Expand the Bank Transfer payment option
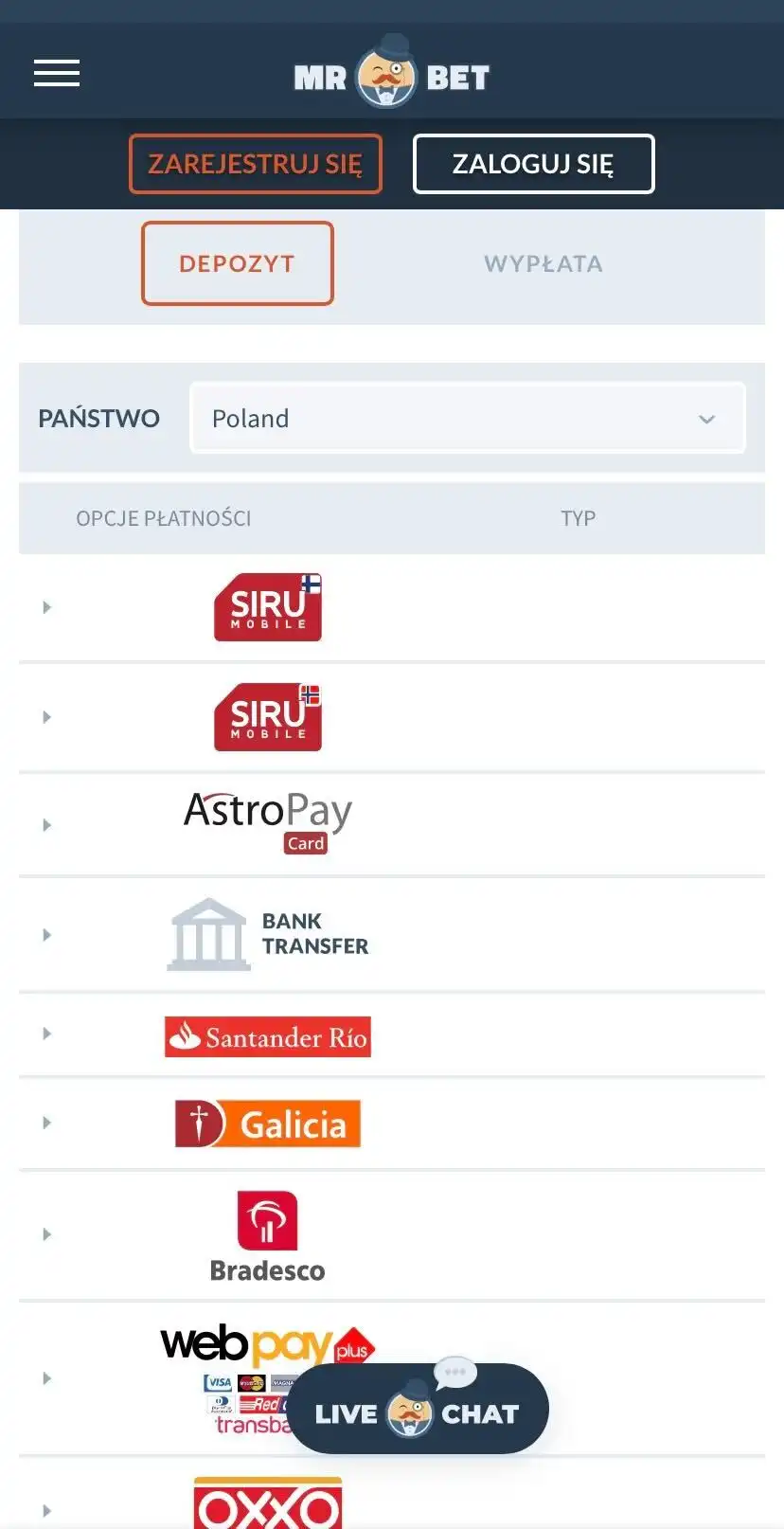Image resolution: width=784 pixels, height=1529 pixels. pyautogui.click(x=47, y=935)
